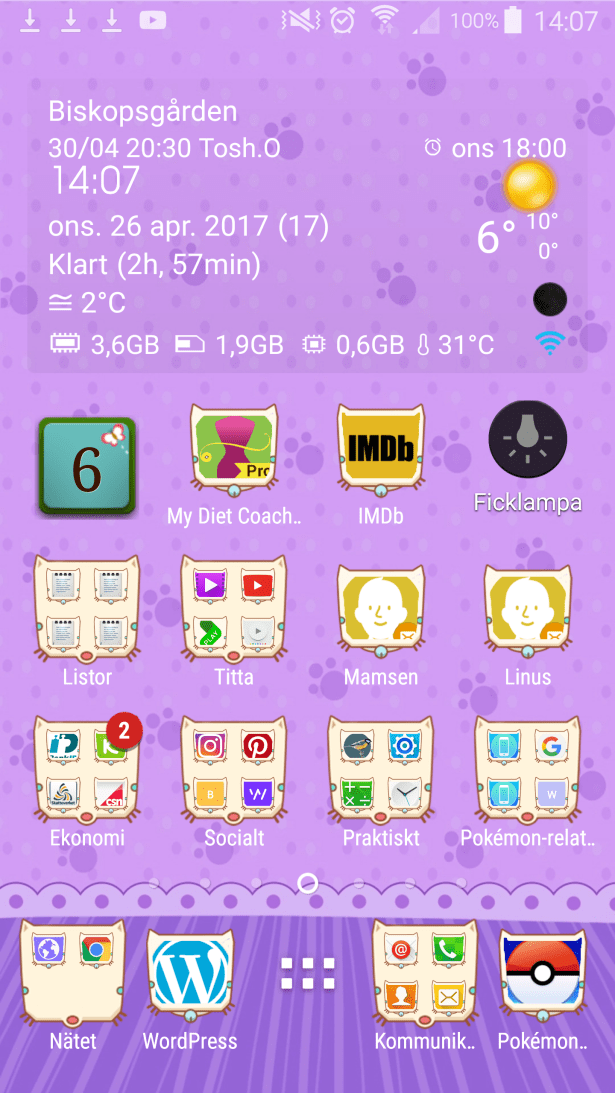The image size is (615, 1093).
Task: Open the Nätet folder in the dock
Action: (74, 975)
